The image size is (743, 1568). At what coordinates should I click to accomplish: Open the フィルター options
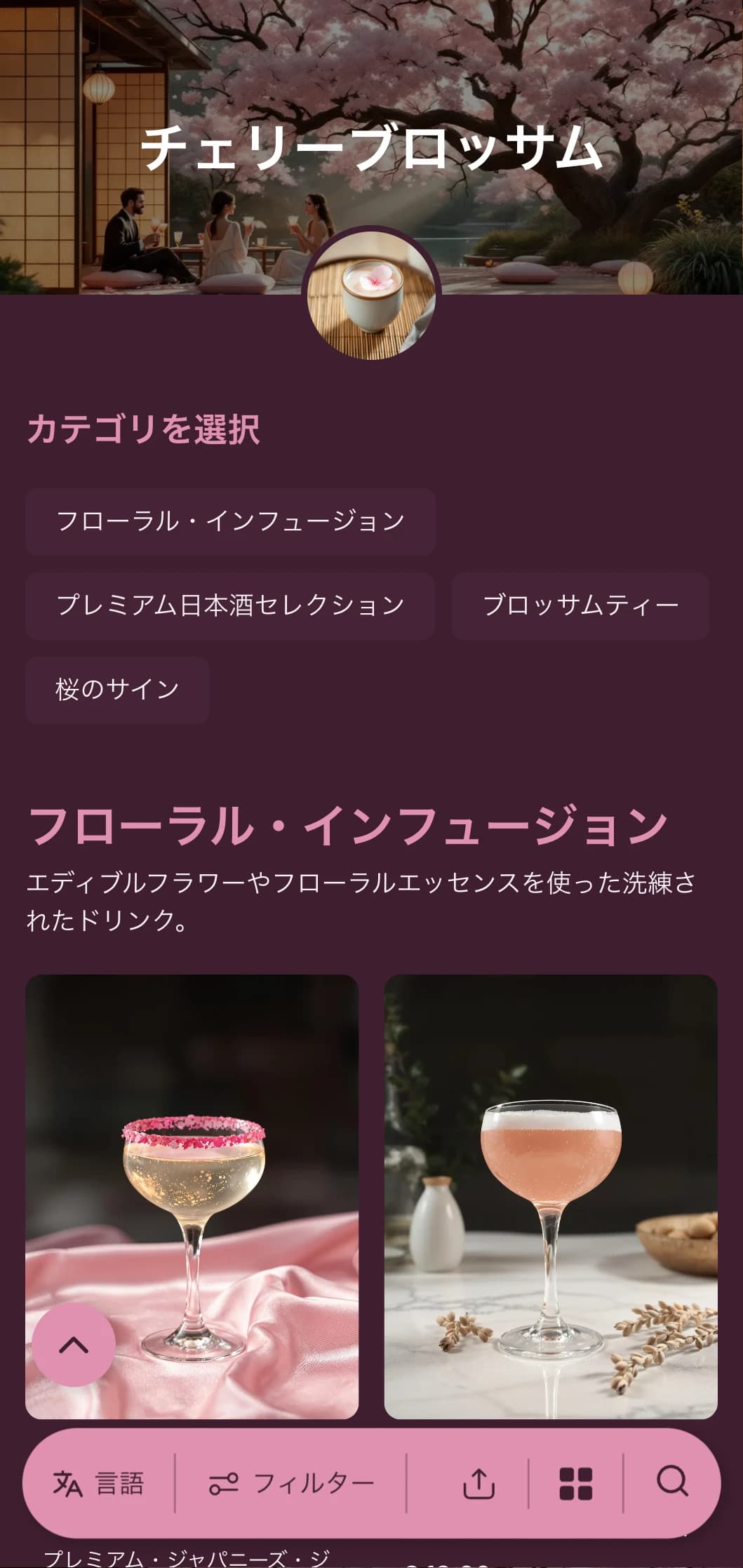291,1483
